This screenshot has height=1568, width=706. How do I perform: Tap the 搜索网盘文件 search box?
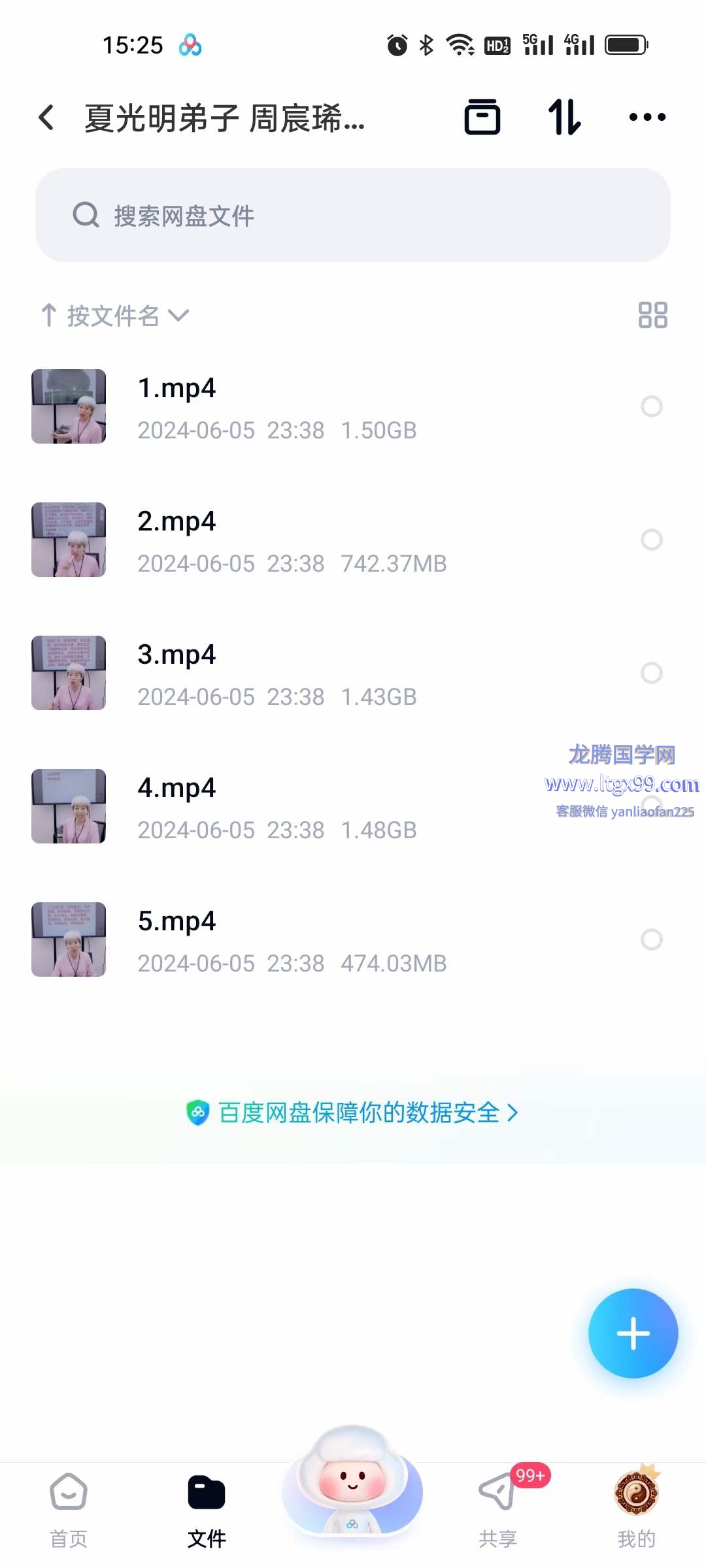[353, 216]
